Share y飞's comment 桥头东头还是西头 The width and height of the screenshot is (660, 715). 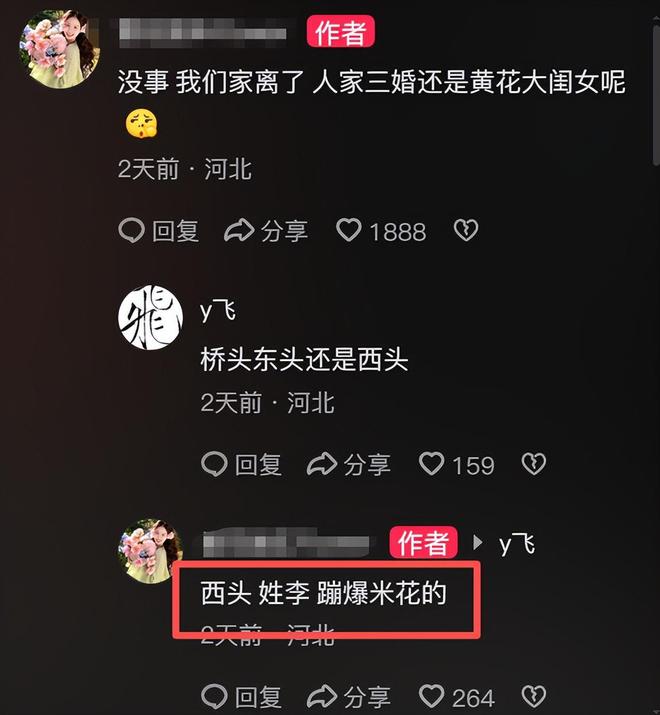[x=348, y=464]
